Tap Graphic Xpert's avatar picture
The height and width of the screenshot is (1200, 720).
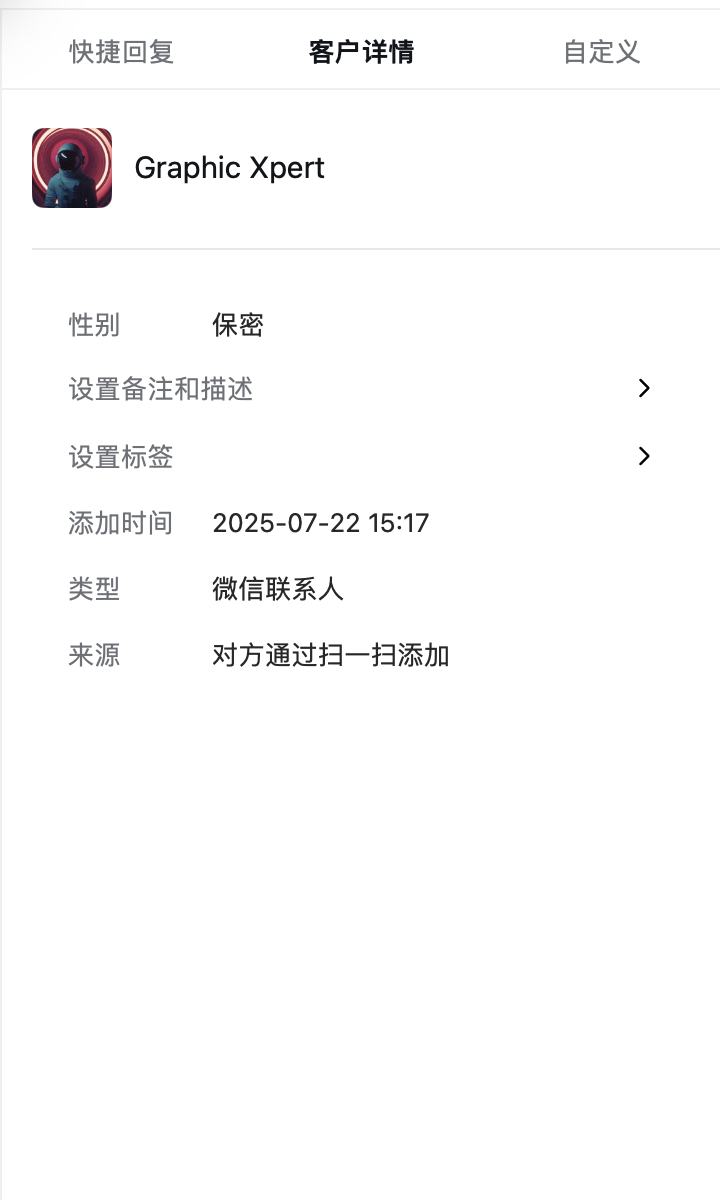[x=72, y=168]
